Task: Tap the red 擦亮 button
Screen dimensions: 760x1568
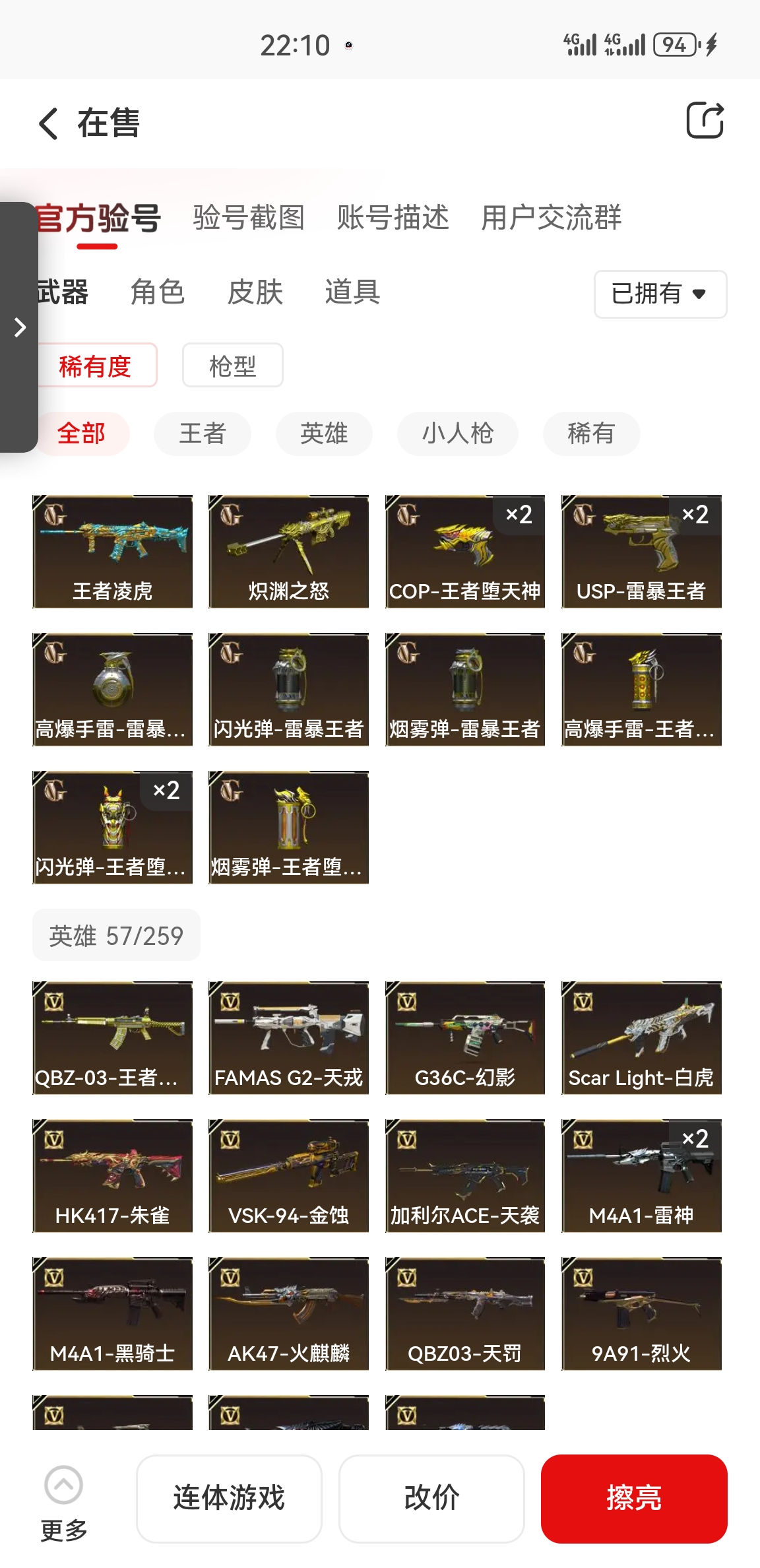Action: click(x=633, y=1498)
